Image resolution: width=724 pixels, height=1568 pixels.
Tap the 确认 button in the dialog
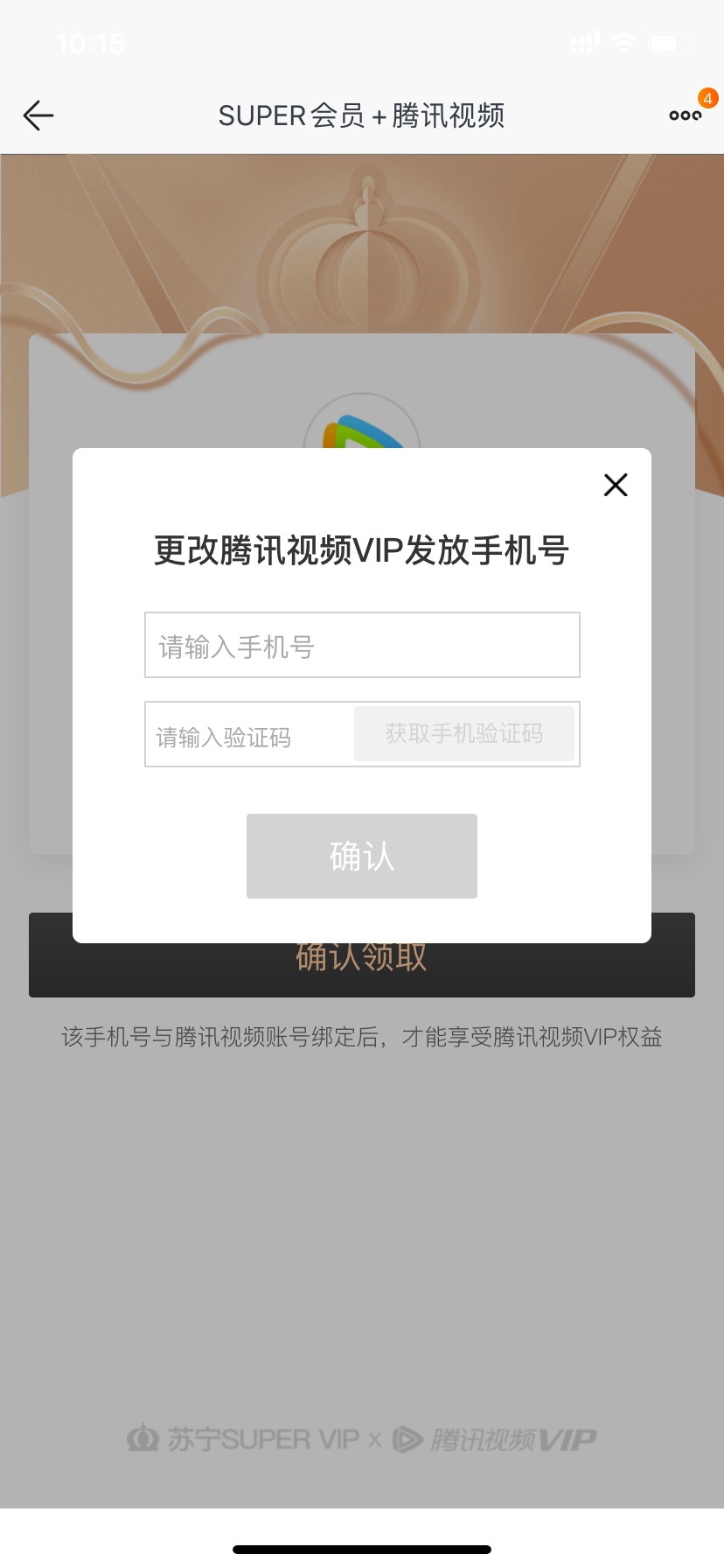coord(362,856)
